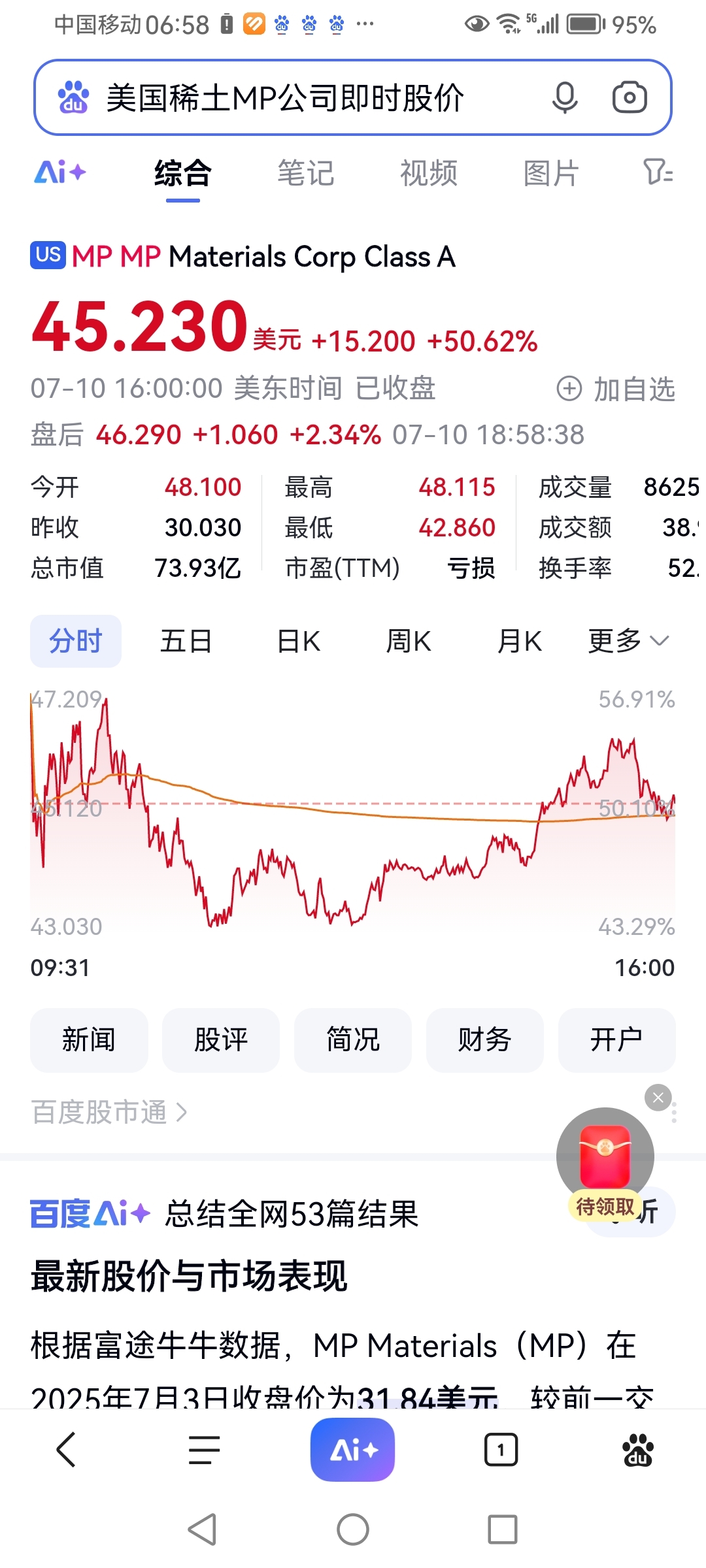Open the 新闻 chip for MP stock

tap(89, 1039)
